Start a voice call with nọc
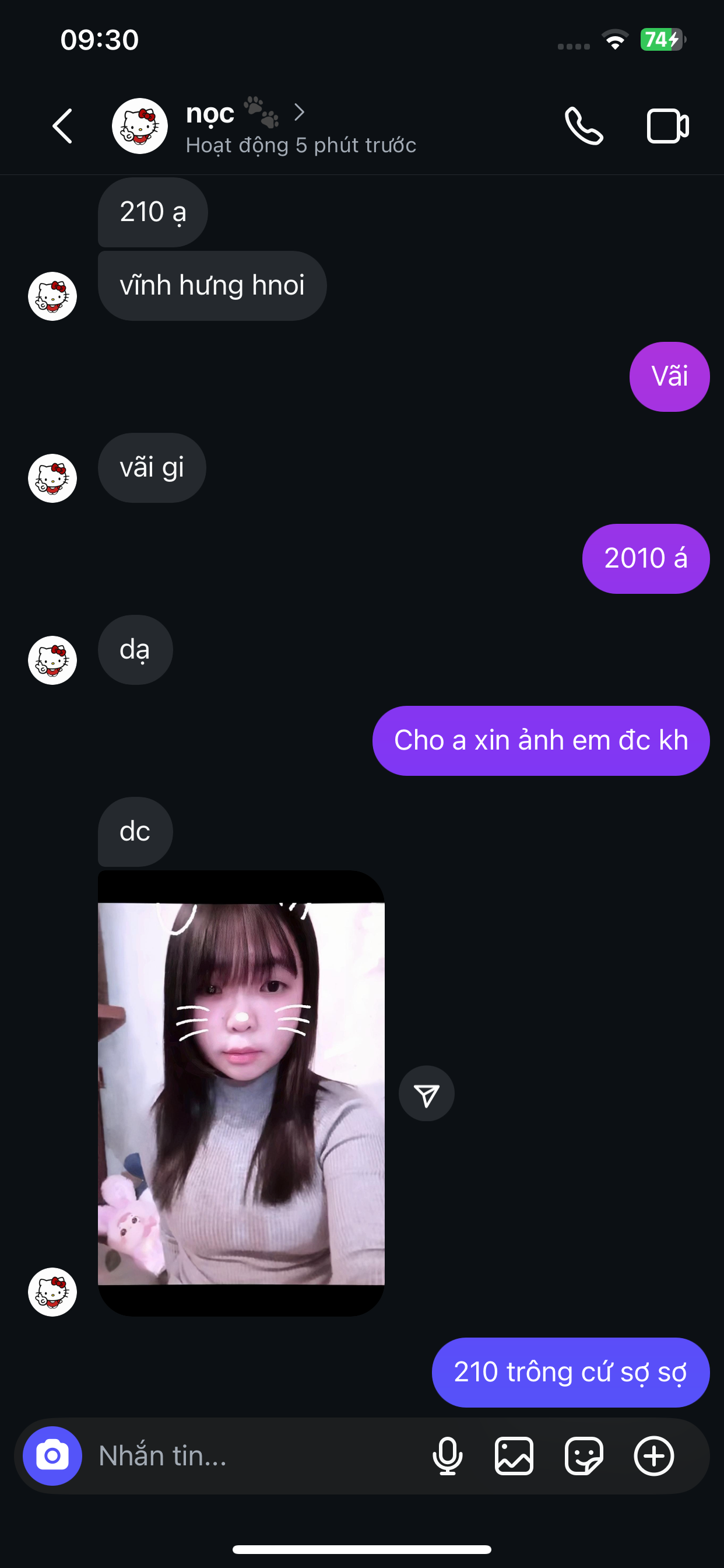Image resolution: width=724 pixels, height=1568 pixels. [x=584, y=127]
